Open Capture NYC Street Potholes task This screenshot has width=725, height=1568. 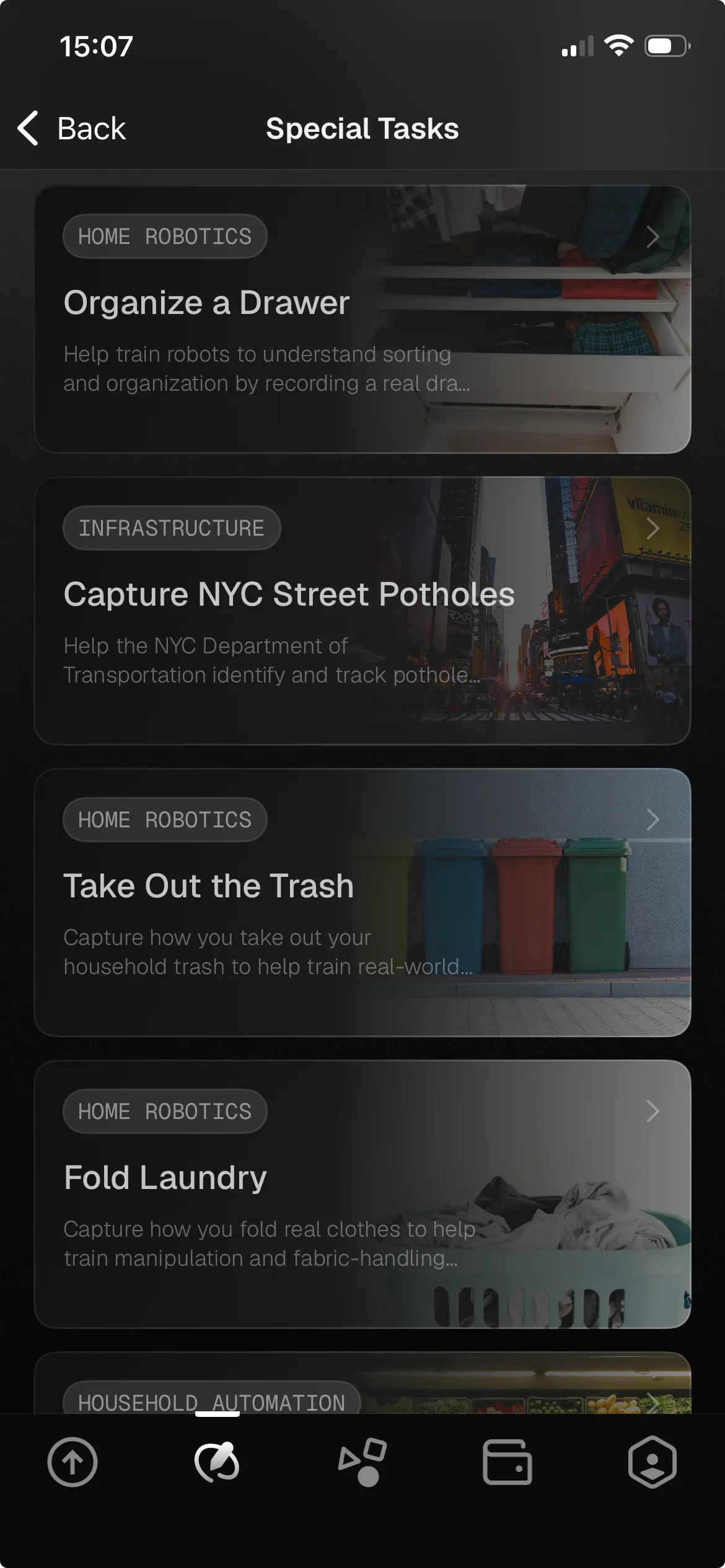point(362,611)
